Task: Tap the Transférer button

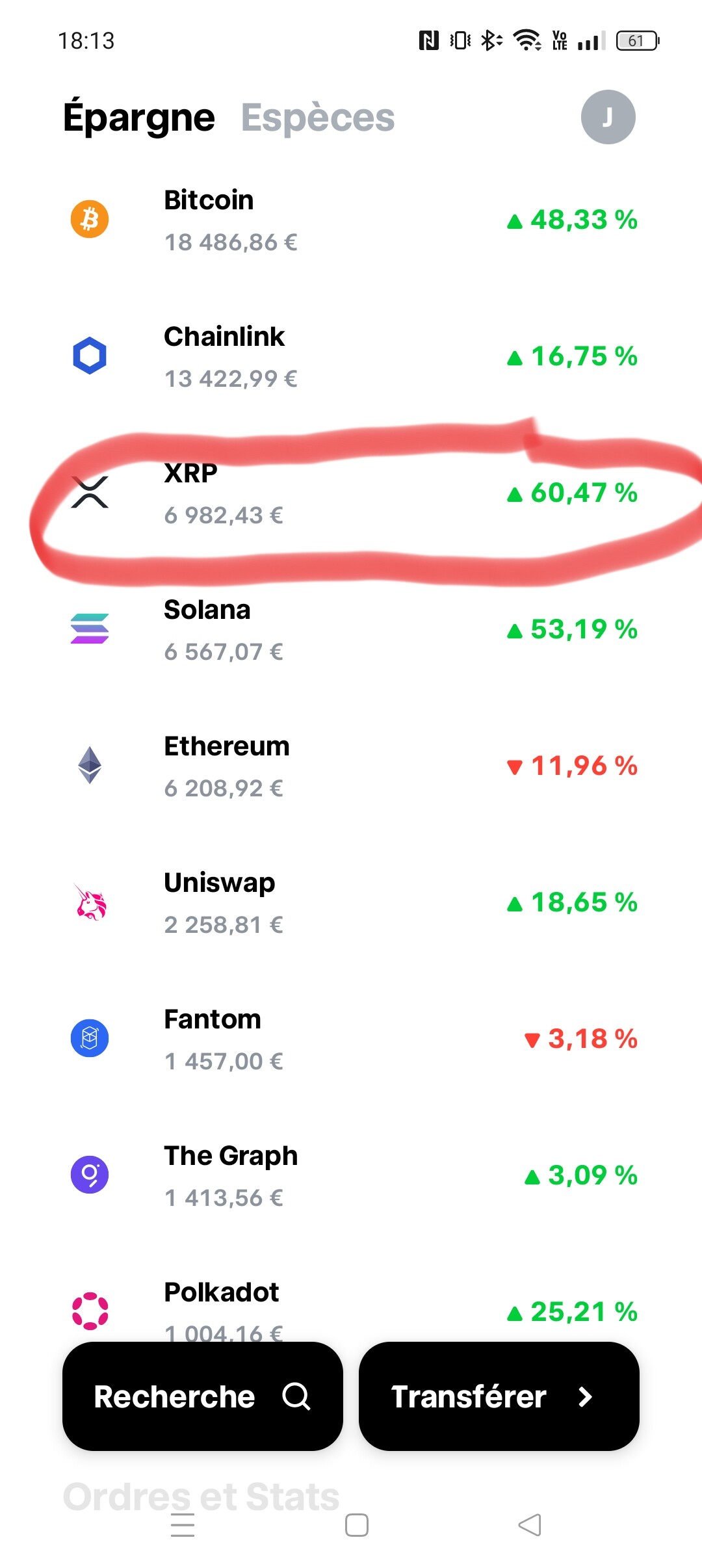Action: [x=499, y=1396]
